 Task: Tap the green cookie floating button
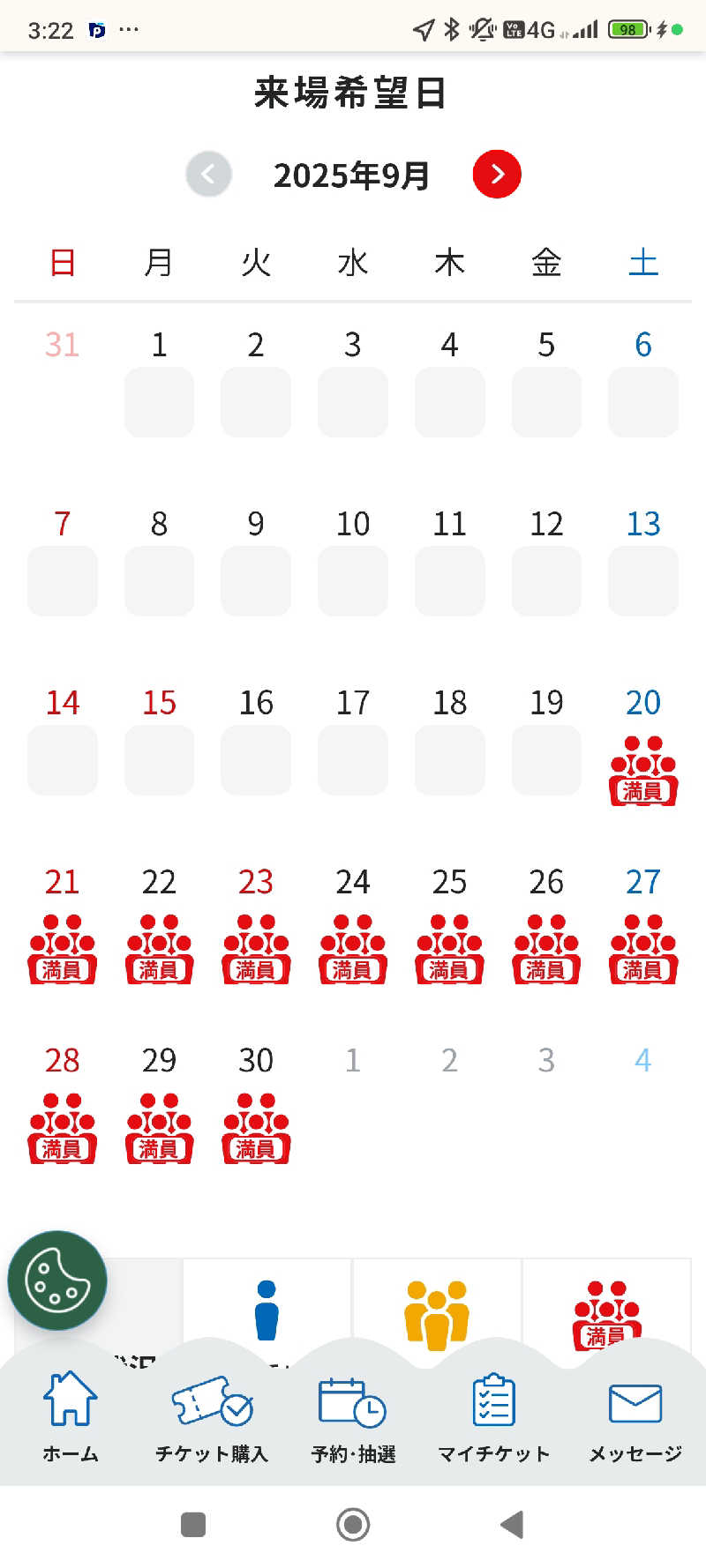pyautogui.click(x=57, y=1281)
